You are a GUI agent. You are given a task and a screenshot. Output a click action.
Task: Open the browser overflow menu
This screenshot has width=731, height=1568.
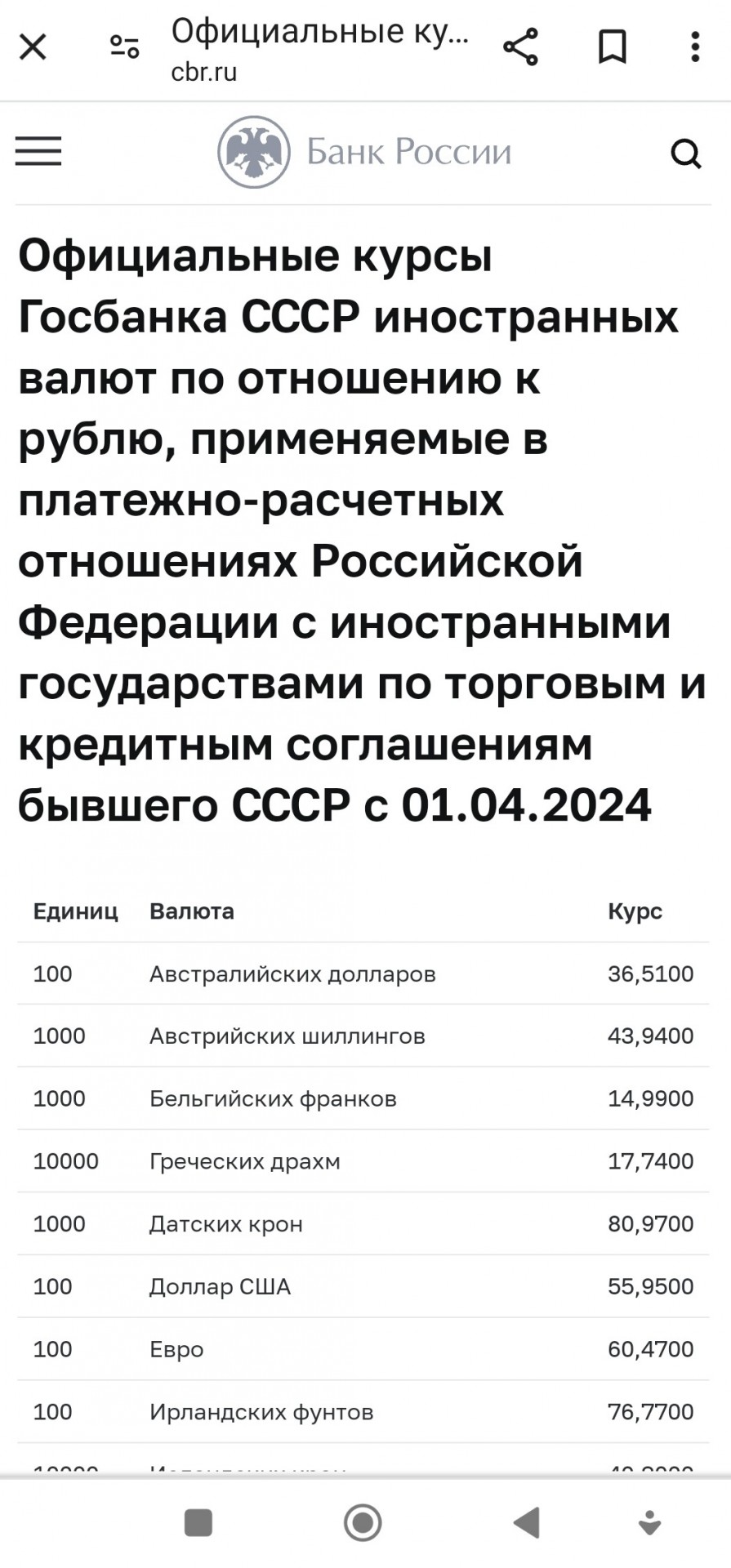click(x=695, y=47)
